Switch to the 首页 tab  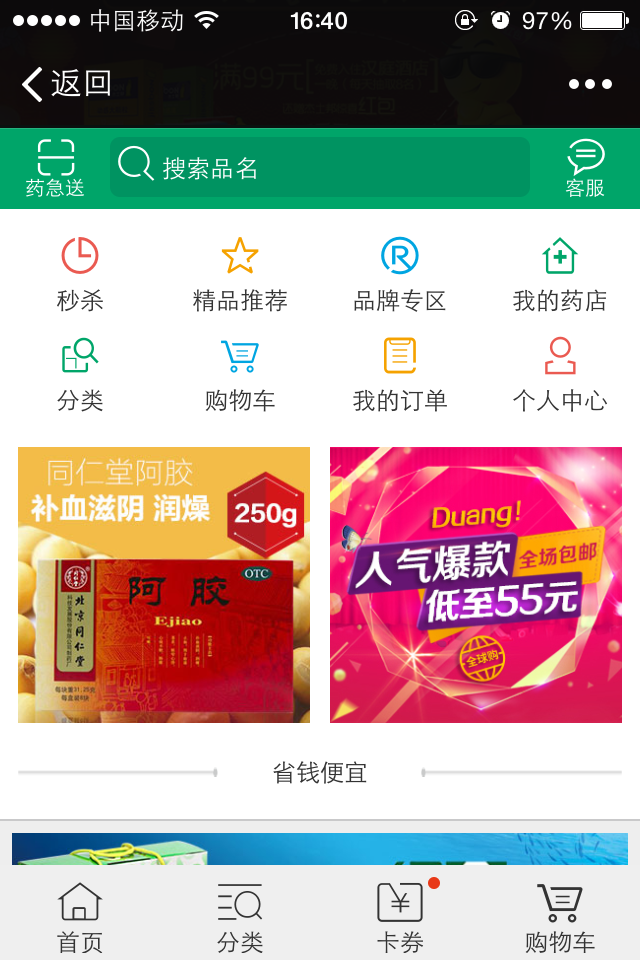(80, 916)
